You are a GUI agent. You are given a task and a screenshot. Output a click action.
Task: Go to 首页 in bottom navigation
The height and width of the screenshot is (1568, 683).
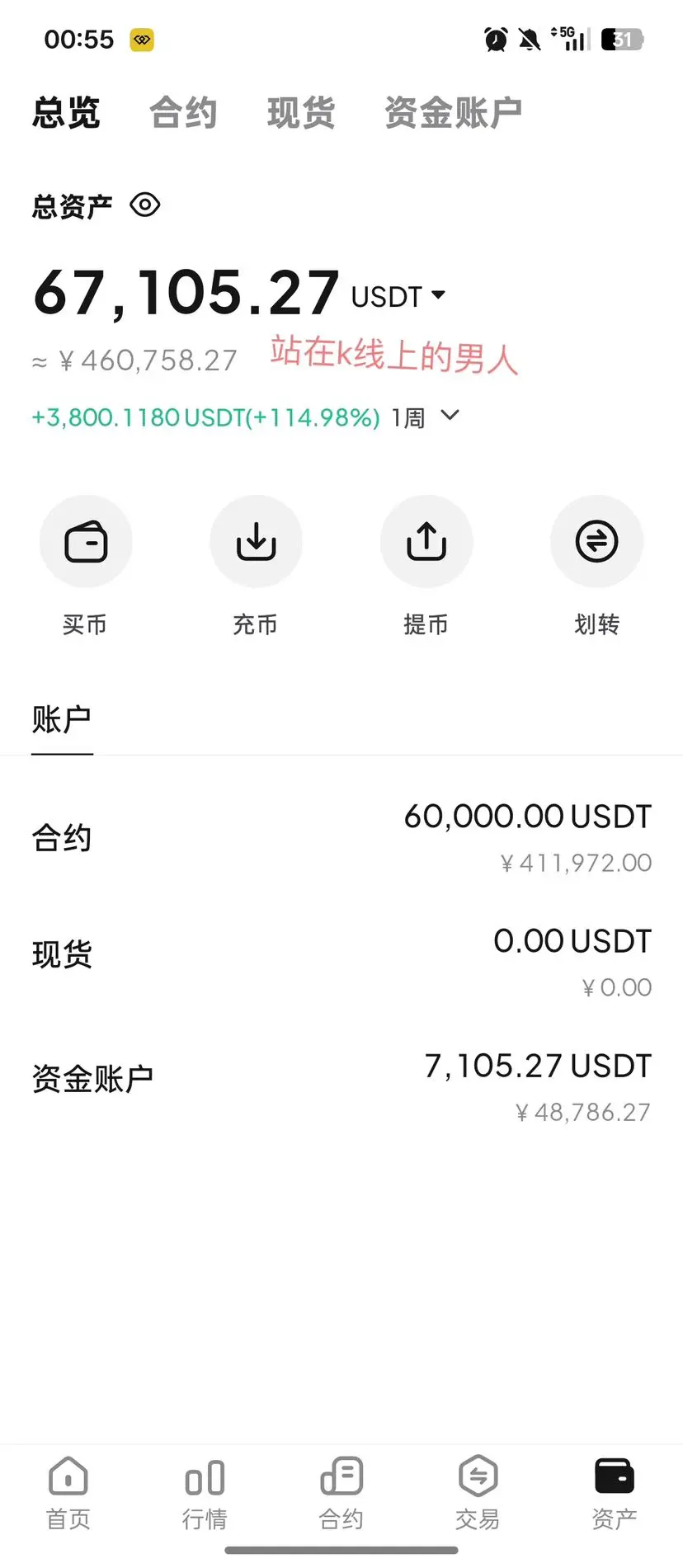[x=68, y=1494]
